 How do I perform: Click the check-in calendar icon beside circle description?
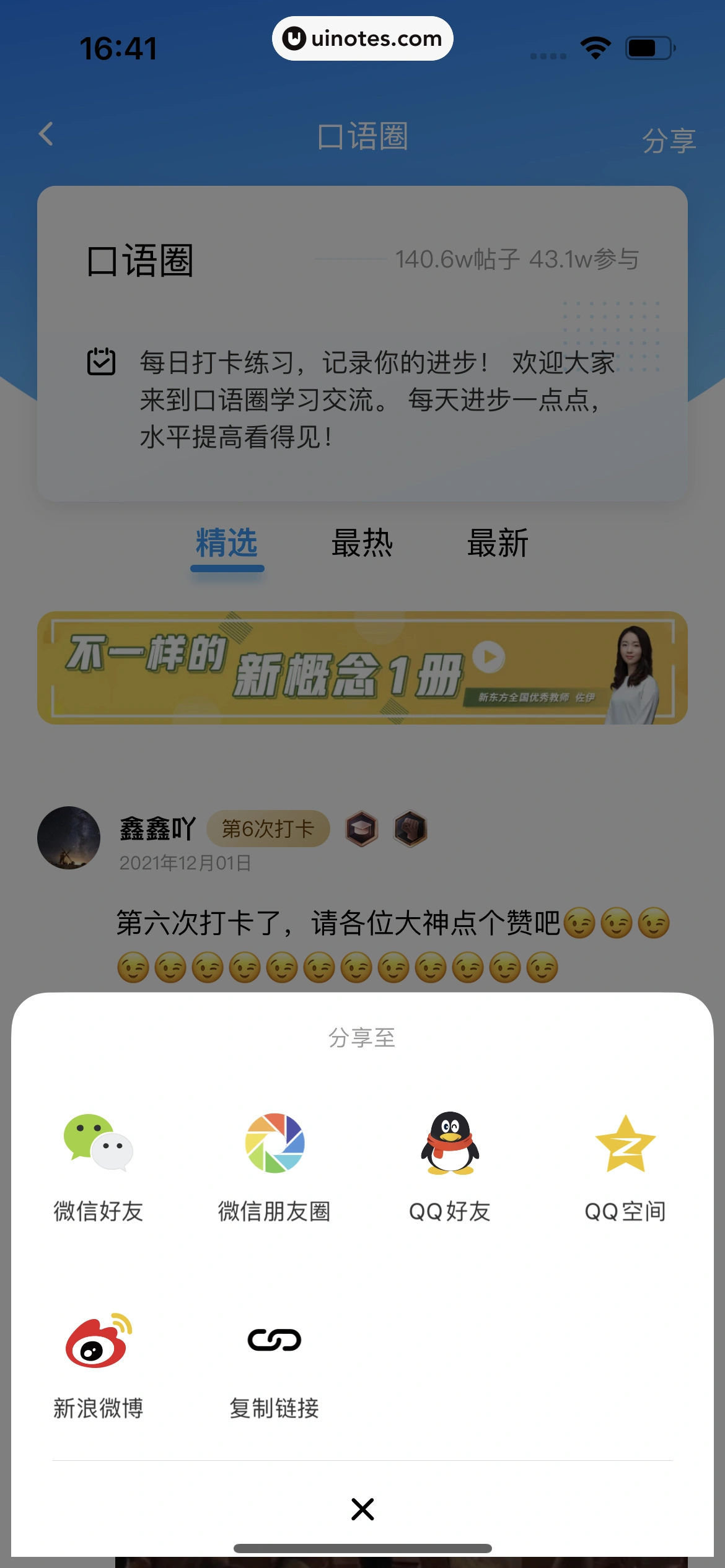click(102, 362)
